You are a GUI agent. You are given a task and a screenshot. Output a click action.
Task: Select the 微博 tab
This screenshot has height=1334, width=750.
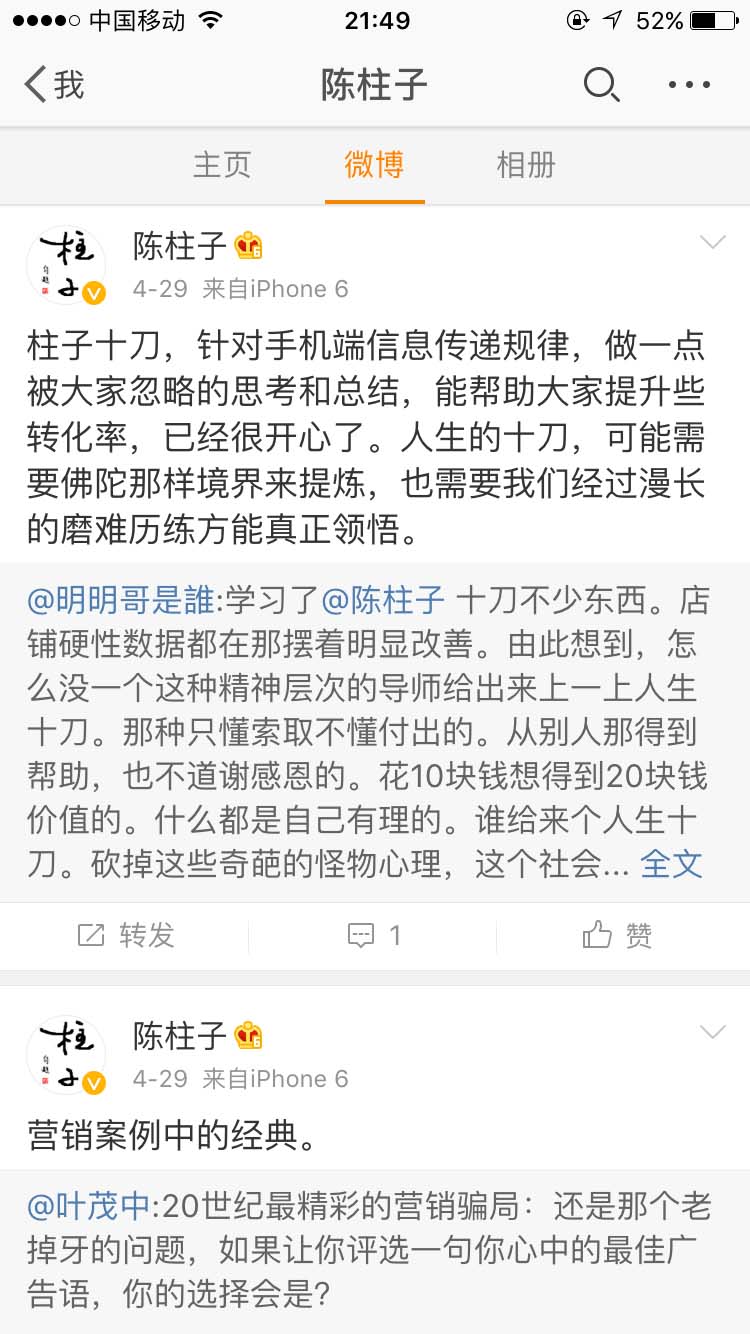374,165
